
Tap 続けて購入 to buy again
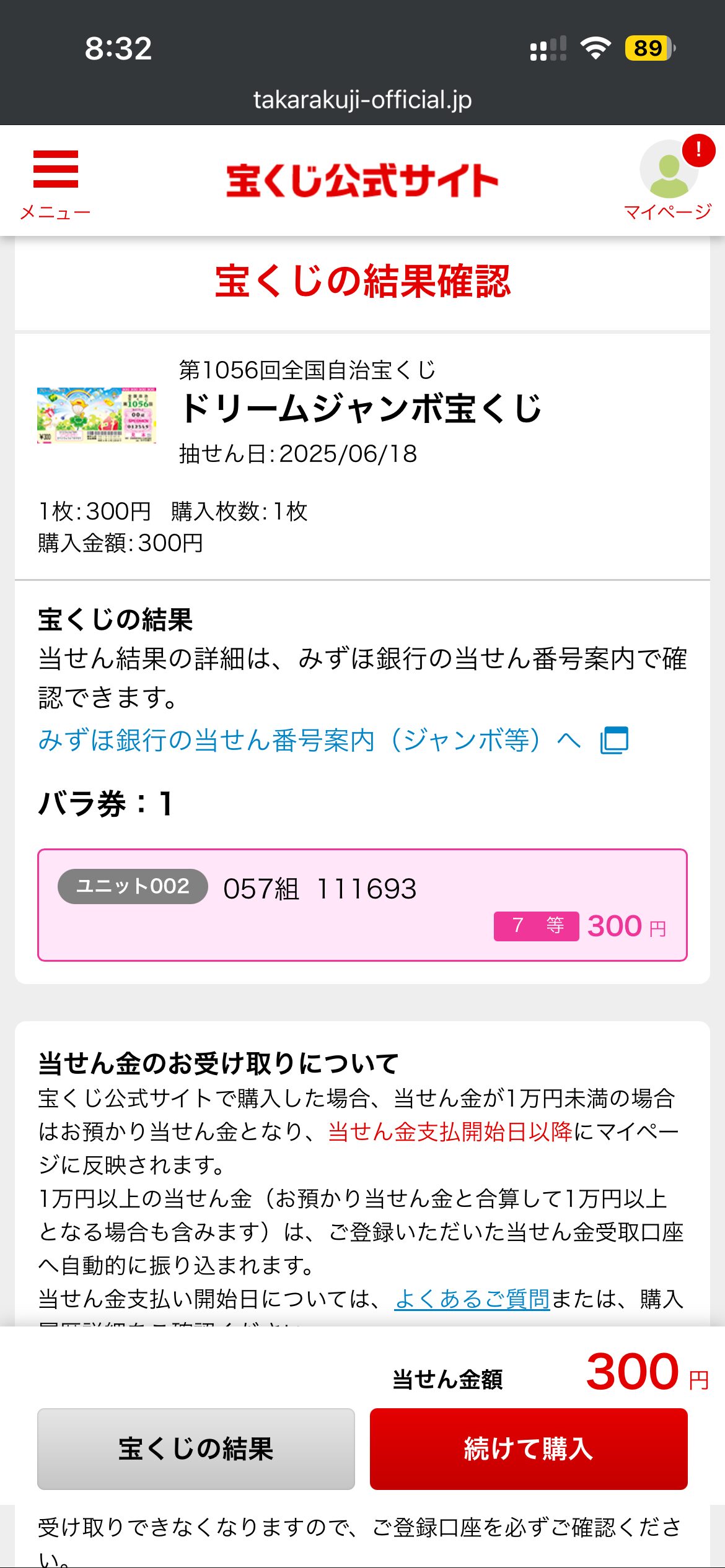click(529, 1448)
